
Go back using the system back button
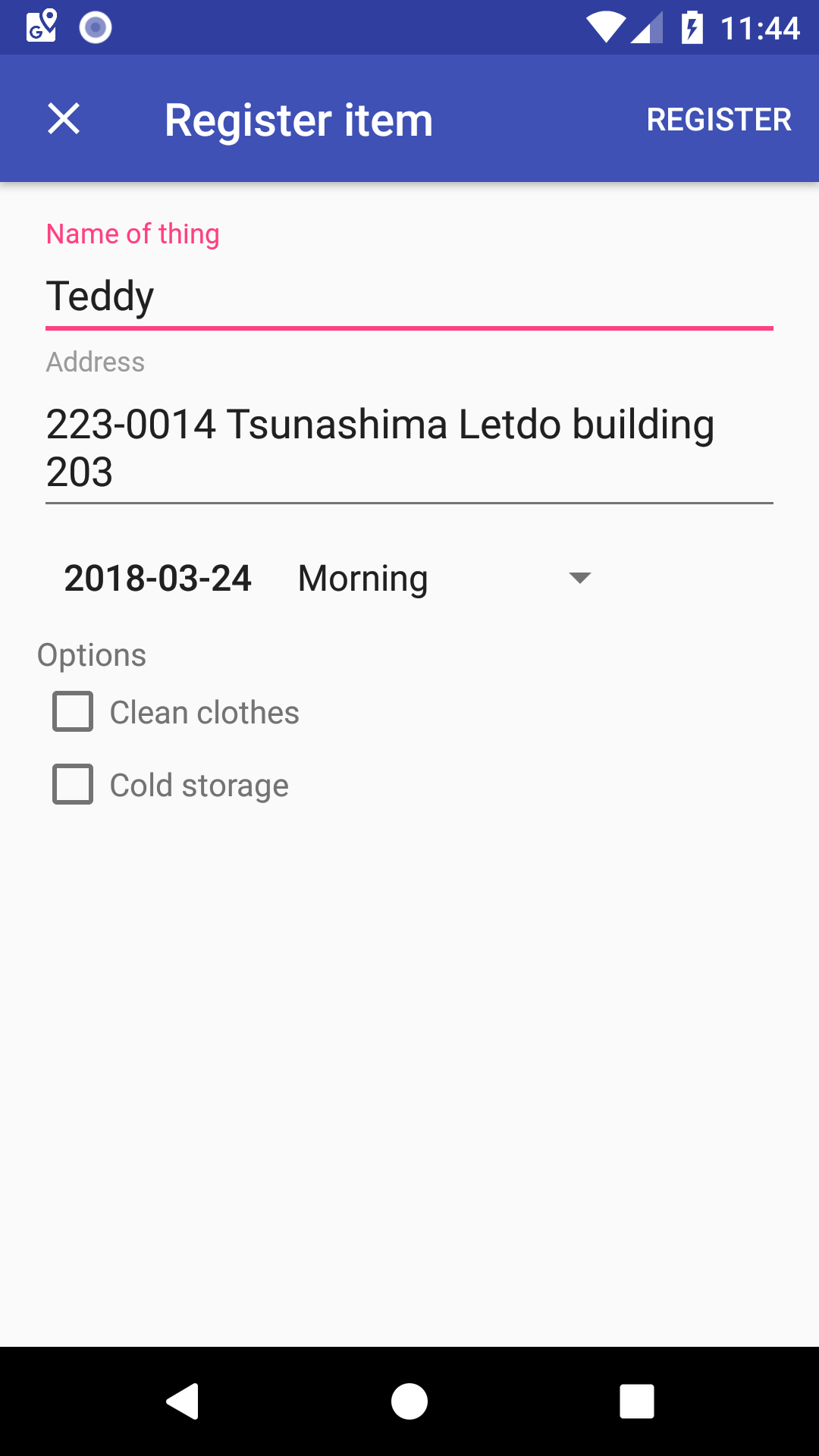tap(183, 1401)
